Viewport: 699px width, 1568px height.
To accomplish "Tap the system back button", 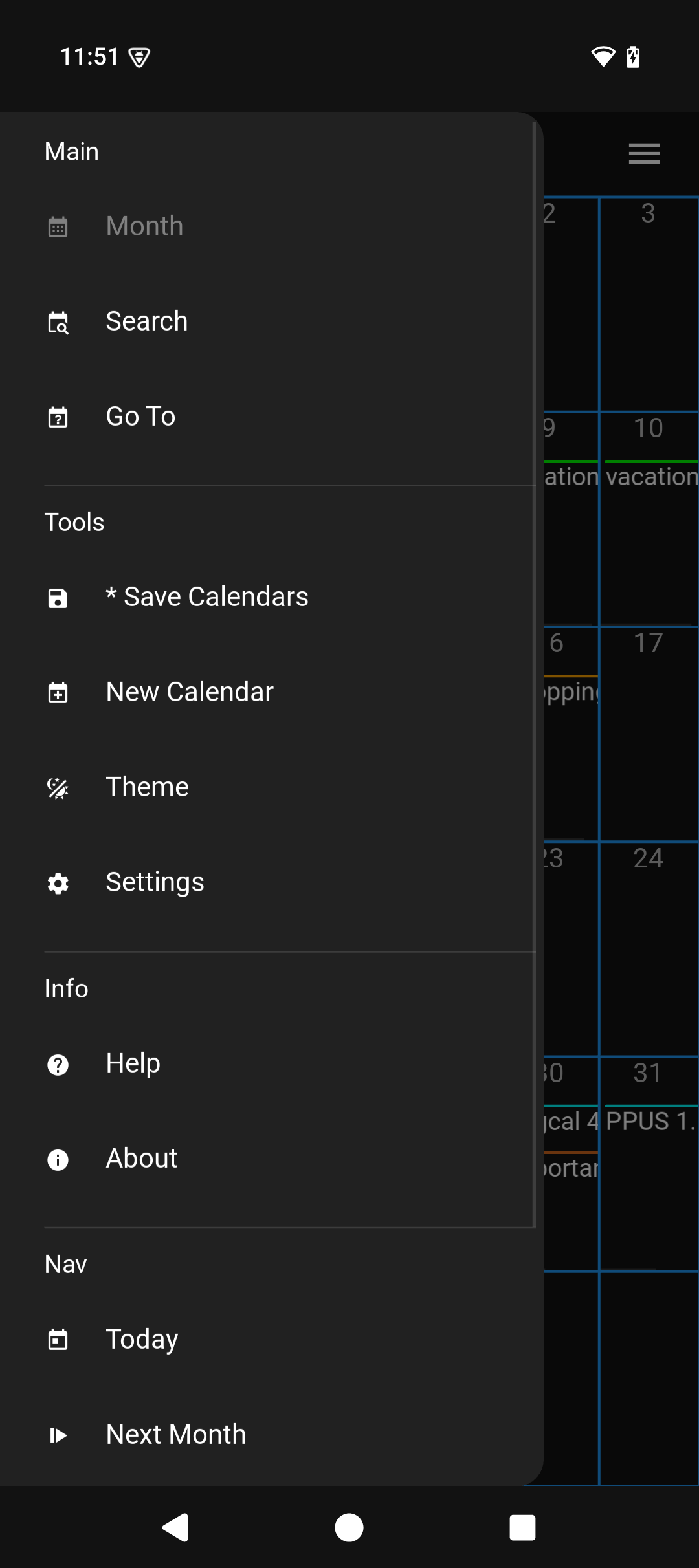I will pos(175,1528).
